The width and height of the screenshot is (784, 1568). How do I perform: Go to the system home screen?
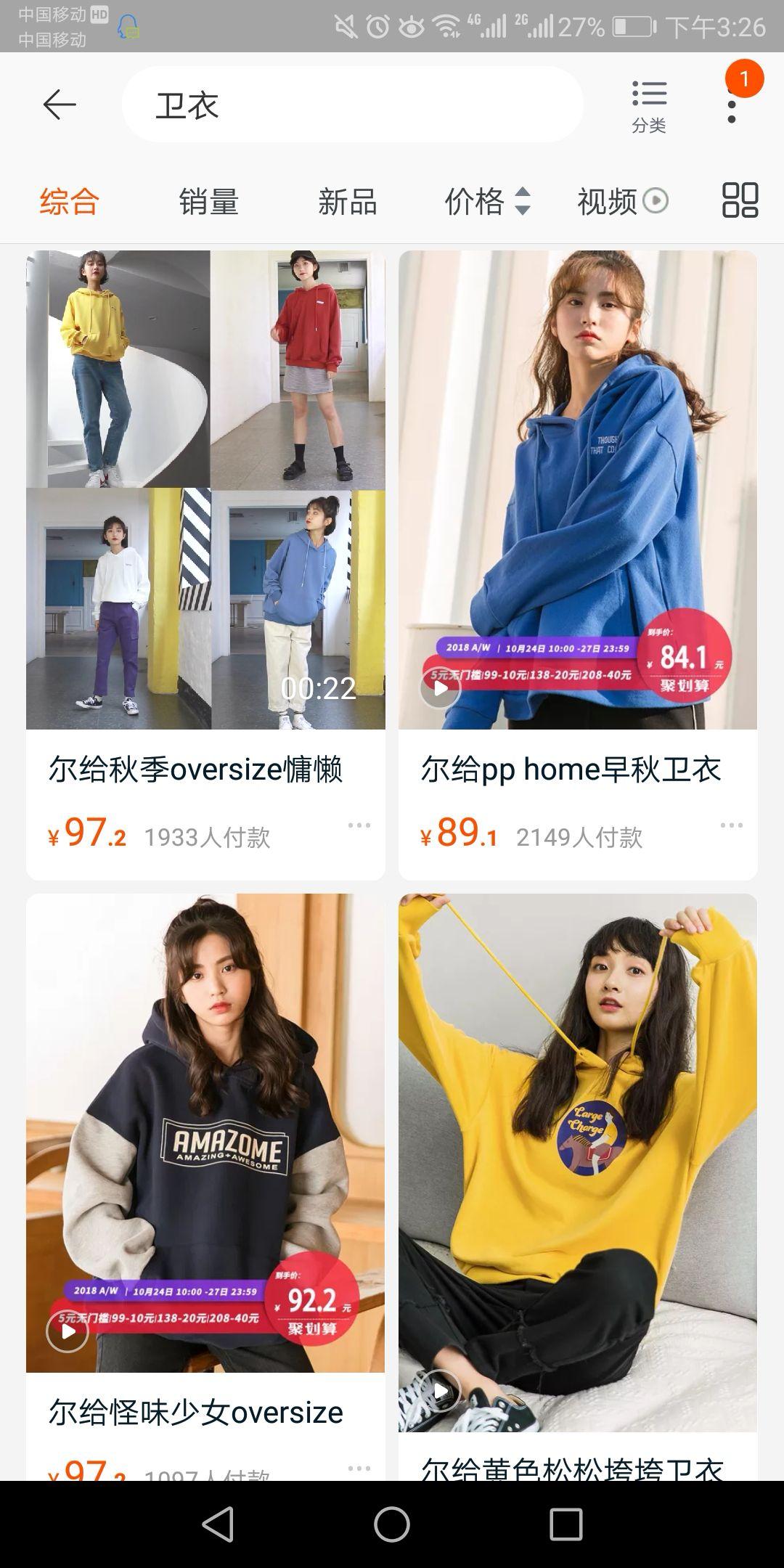tap(392, 1524)
